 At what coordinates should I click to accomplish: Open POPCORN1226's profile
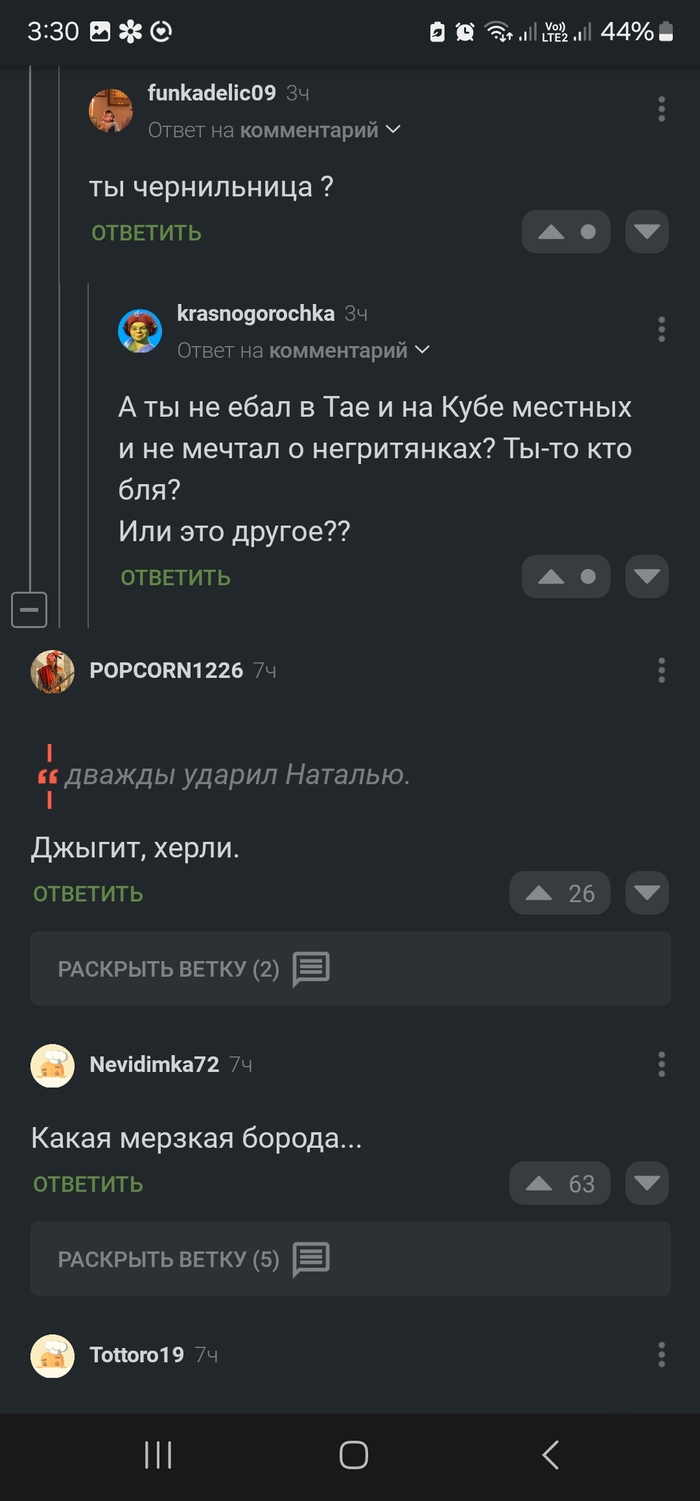[166, 670]
